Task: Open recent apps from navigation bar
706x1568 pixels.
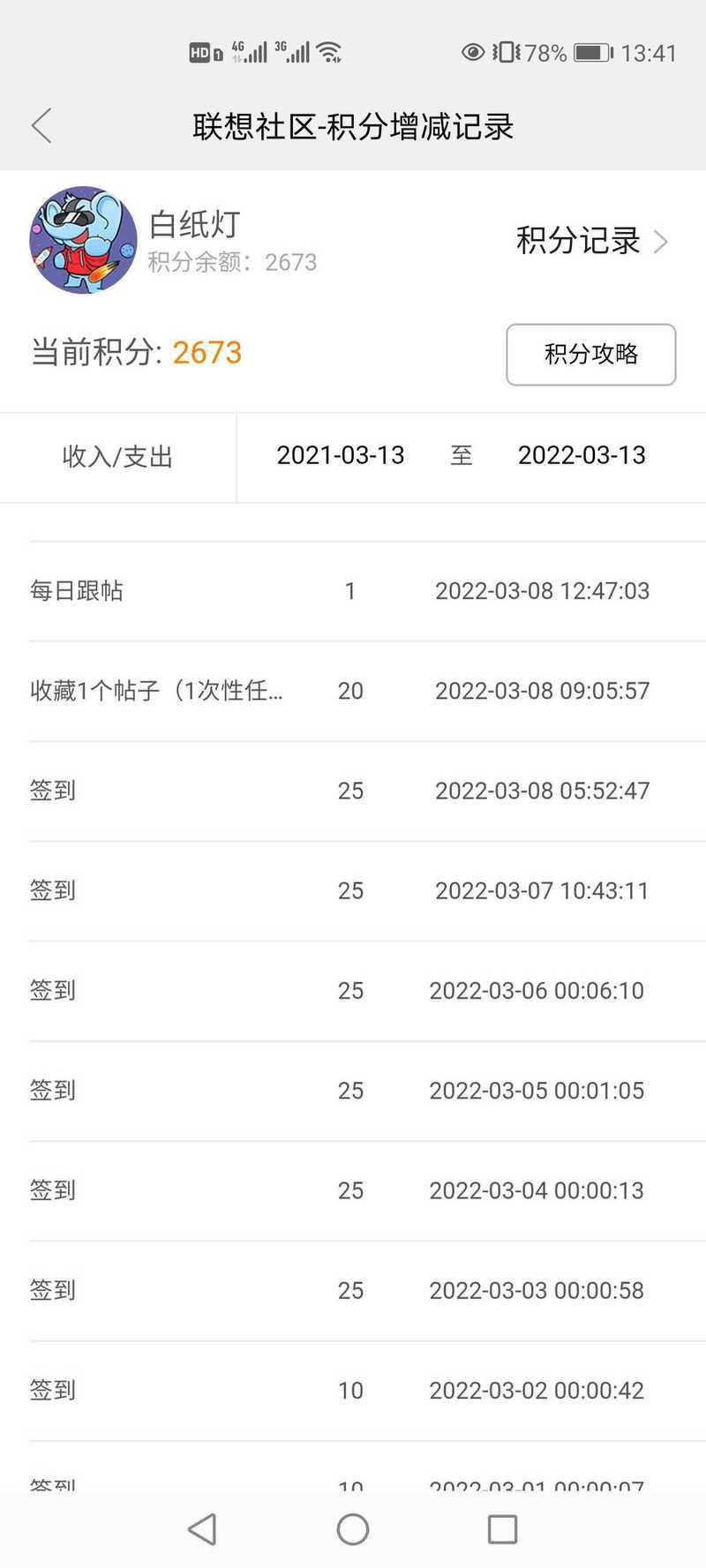Action: (x=502, y=1529)
